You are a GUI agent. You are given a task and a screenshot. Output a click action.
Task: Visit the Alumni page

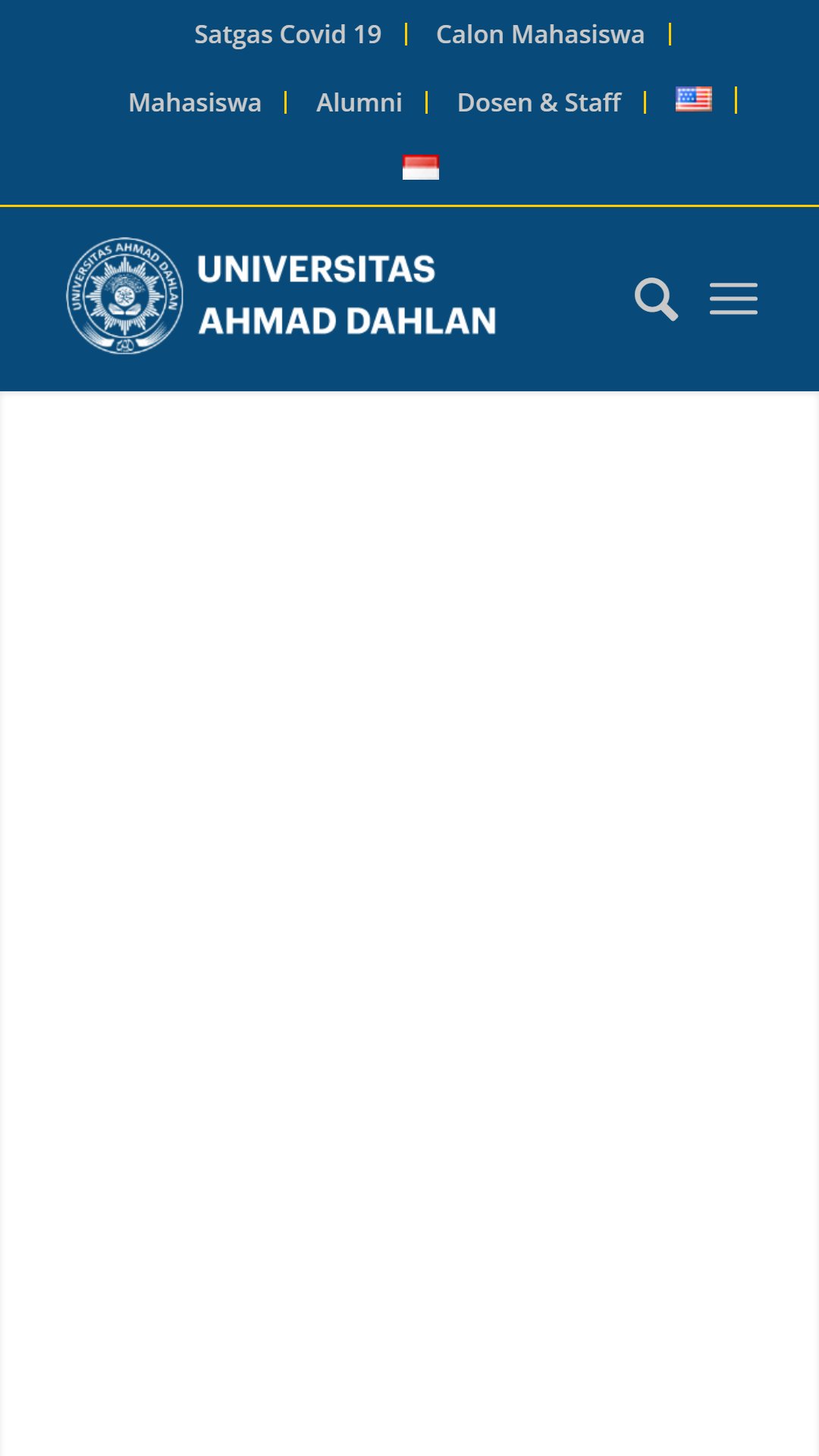pos(359,102)
